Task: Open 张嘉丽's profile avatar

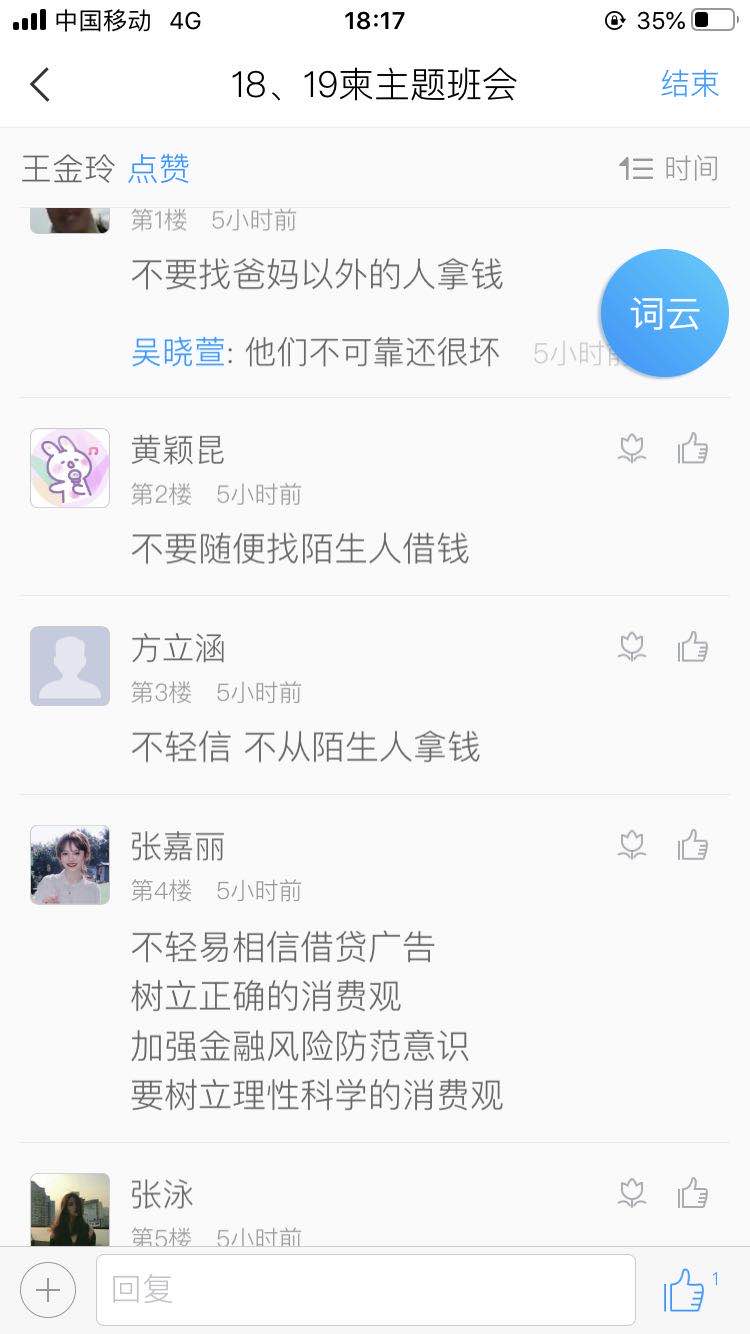Action: (x=70, y=865)
